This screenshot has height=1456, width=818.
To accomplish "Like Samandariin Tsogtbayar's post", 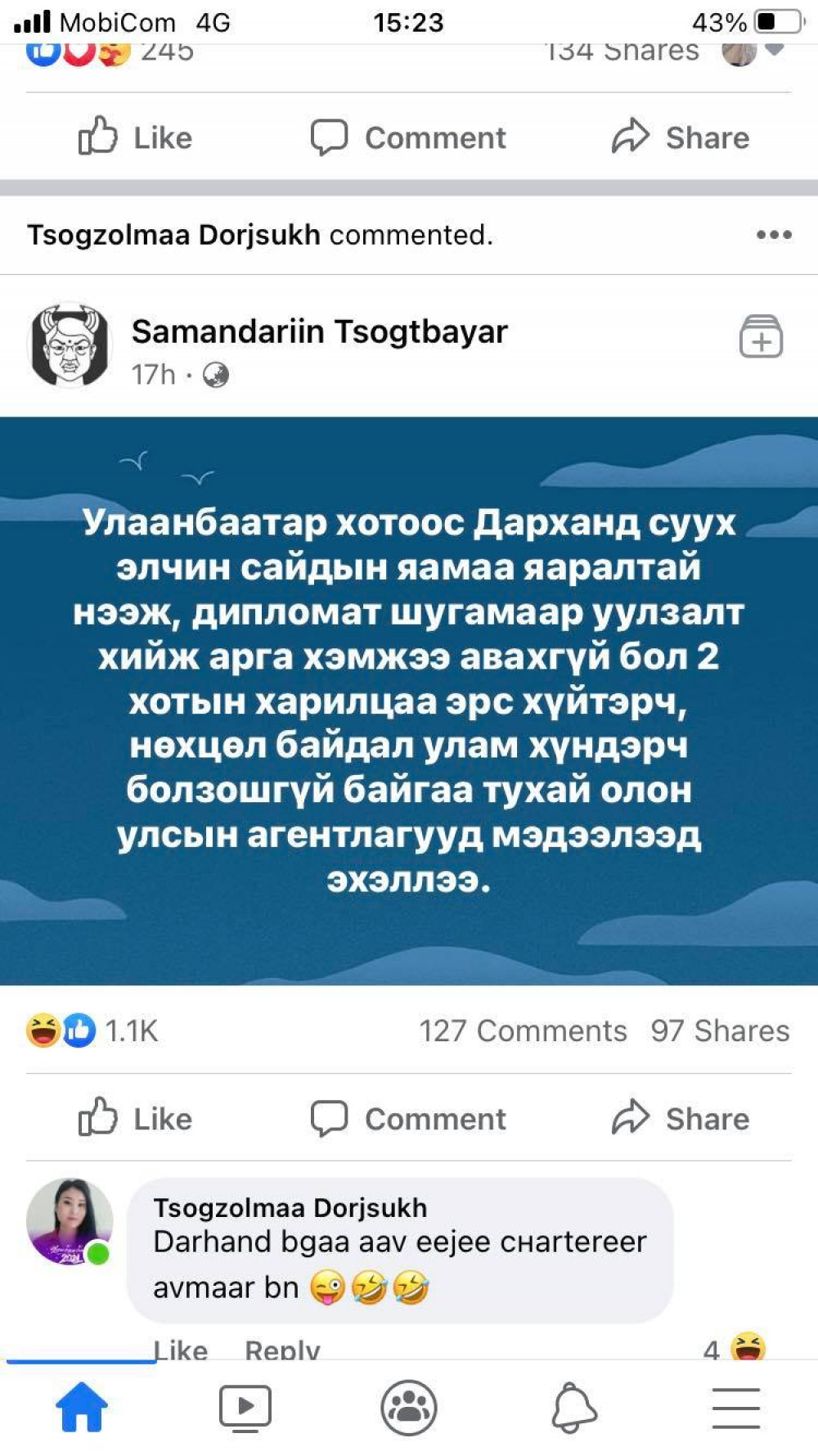I will click(x=136, y=1118).
